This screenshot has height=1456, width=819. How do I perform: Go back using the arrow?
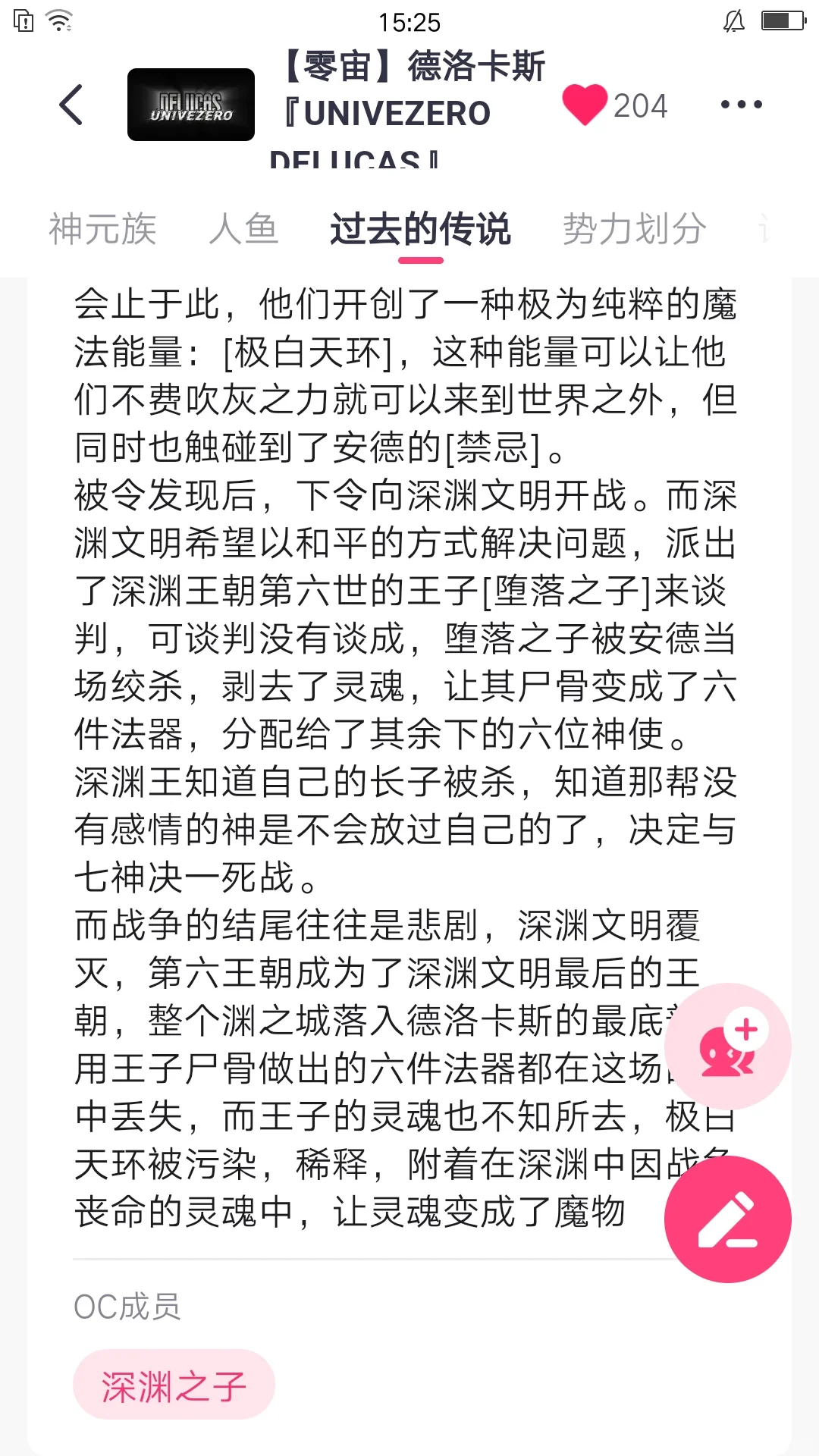[71, 105]
